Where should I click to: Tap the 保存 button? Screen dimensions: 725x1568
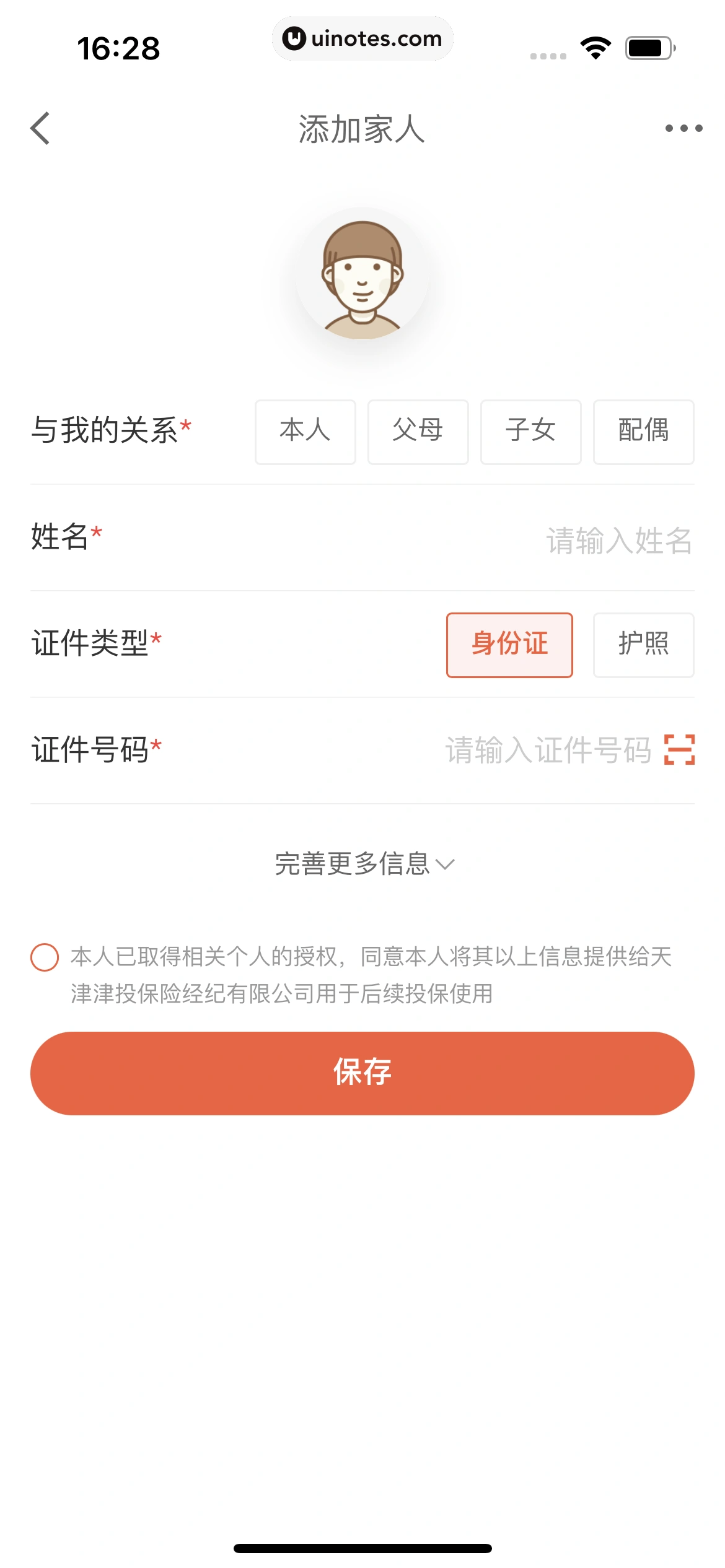point(362,1073)
